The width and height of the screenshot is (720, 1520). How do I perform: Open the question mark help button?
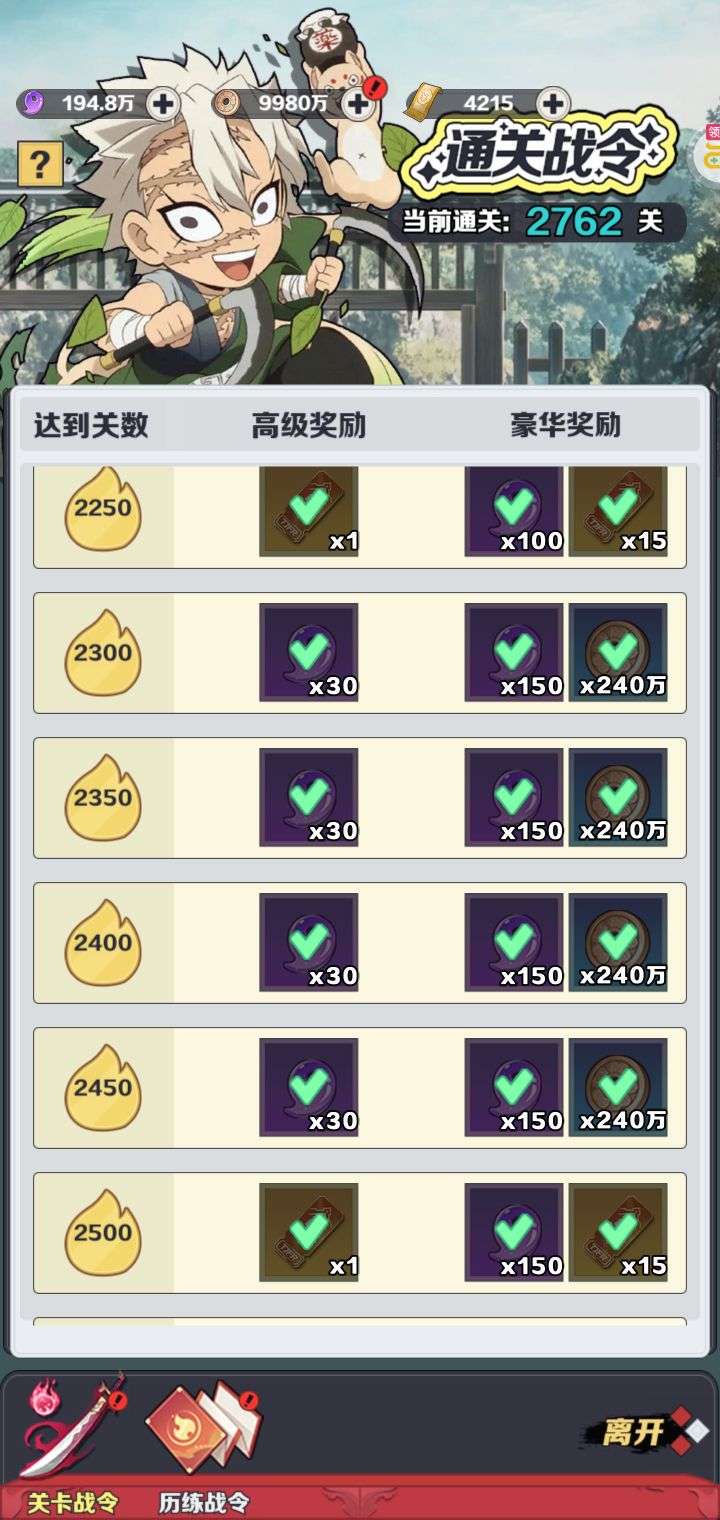40,164
